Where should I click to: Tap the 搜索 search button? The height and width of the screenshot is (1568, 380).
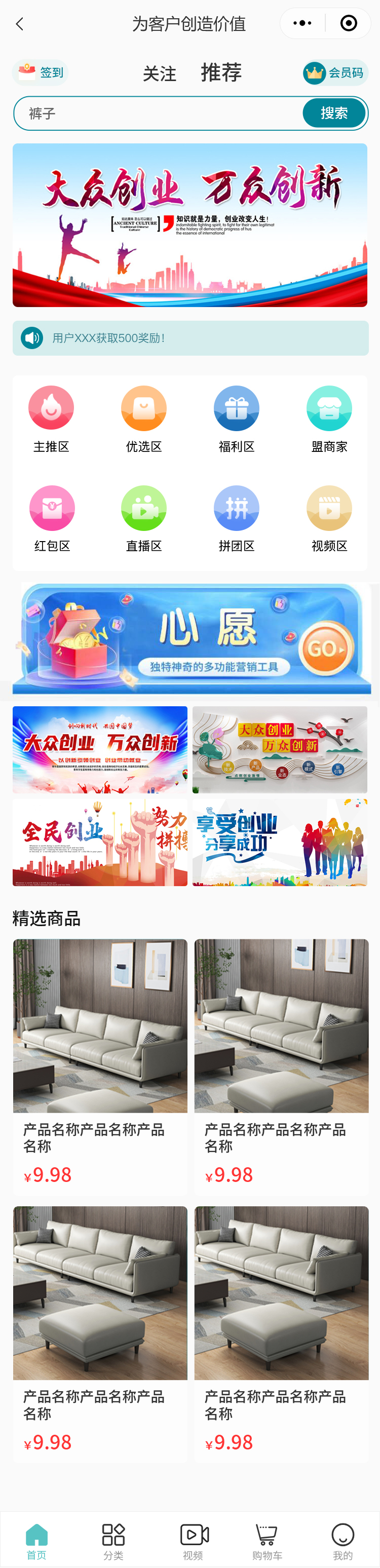click(334, 113)
